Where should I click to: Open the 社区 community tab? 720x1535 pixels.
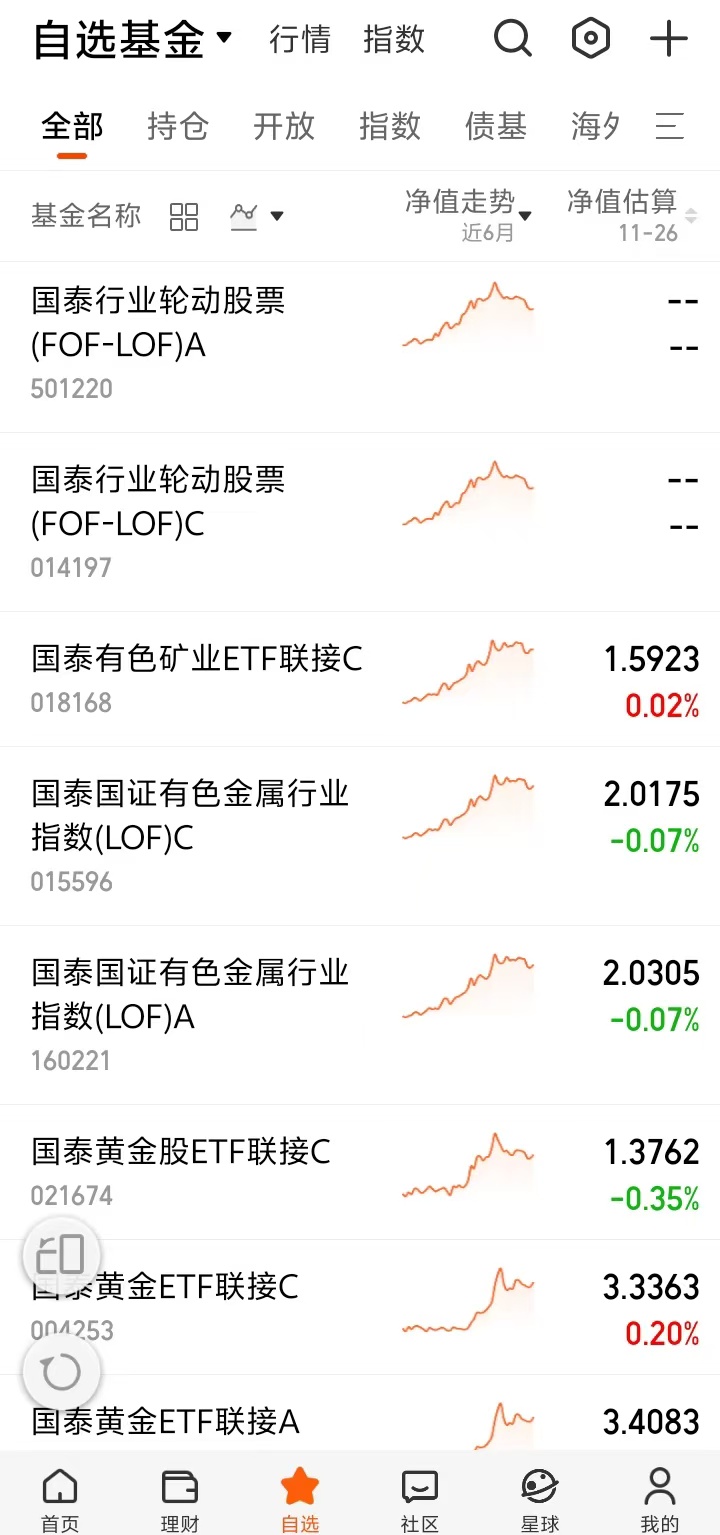coord(420,1499)
